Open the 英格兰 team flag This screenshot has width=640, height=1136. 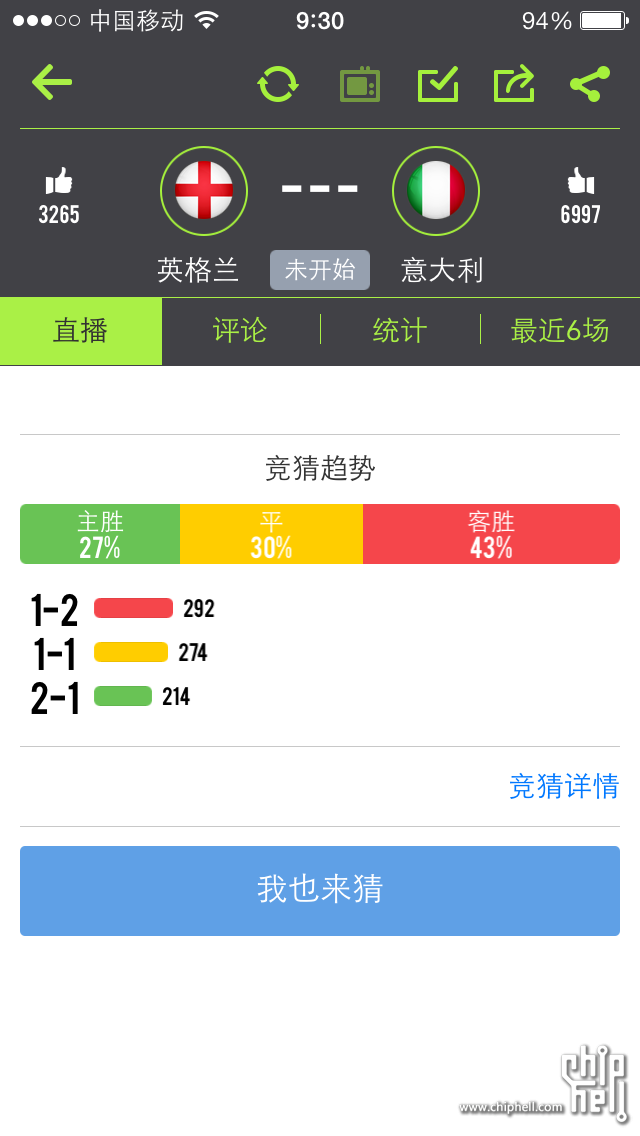point(204,191)
